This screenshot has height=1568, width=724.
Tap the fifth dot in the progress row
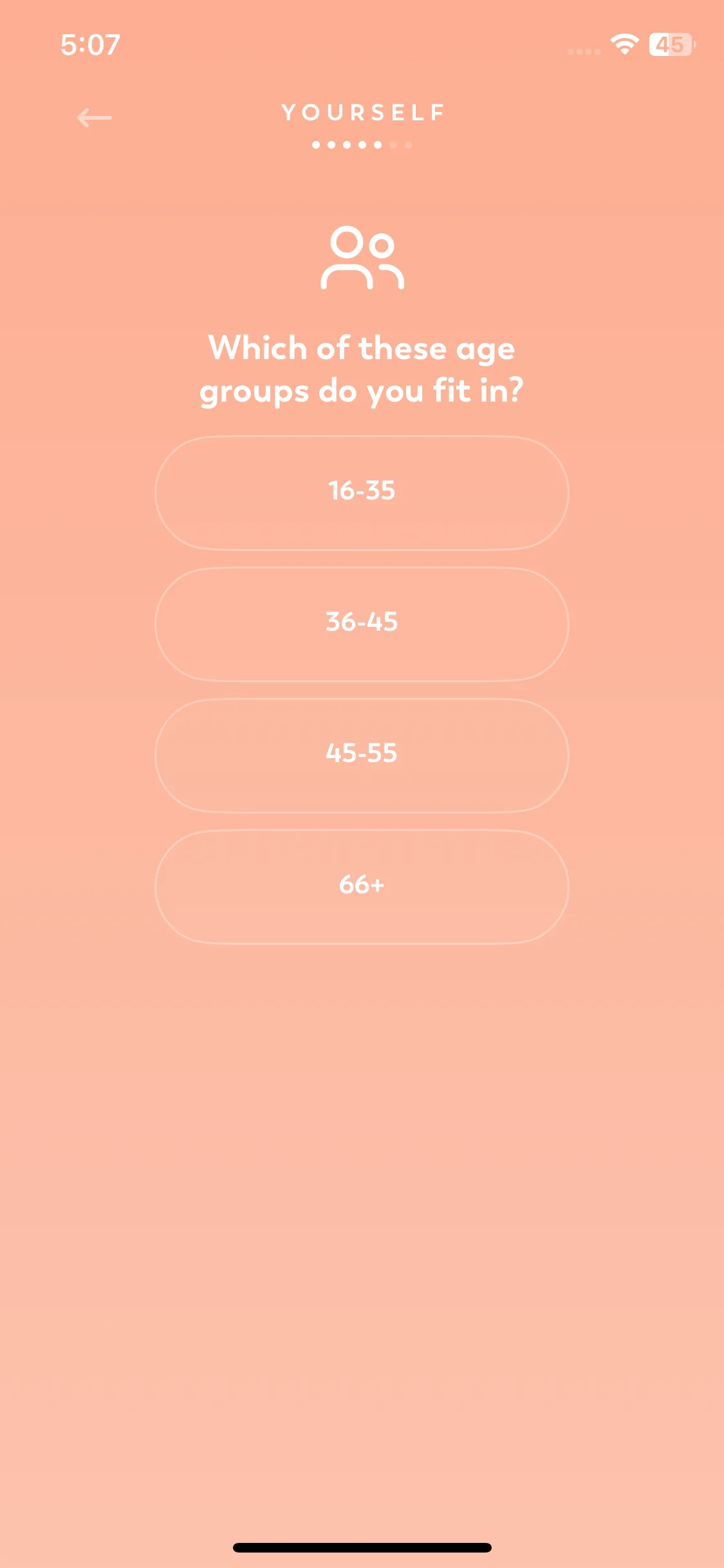pos(378,145)
